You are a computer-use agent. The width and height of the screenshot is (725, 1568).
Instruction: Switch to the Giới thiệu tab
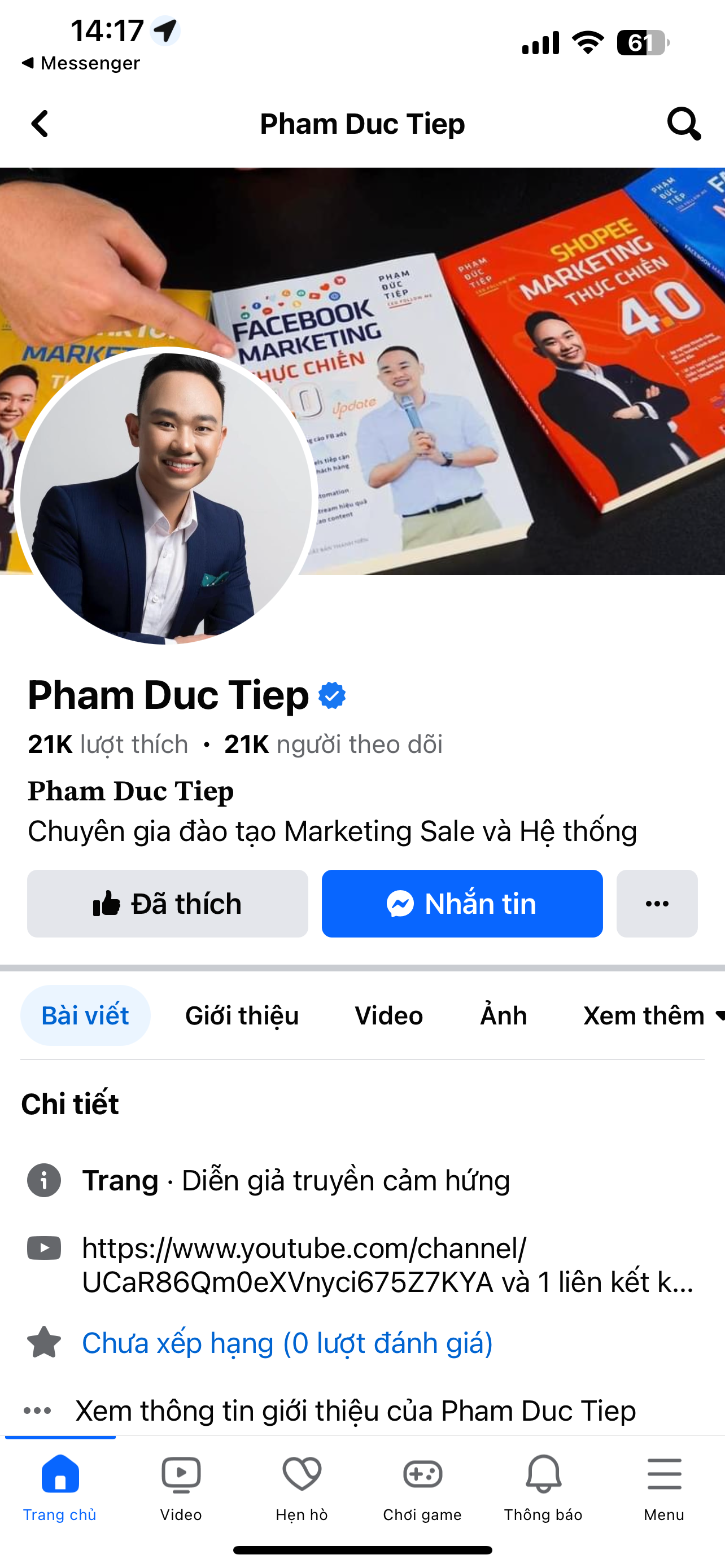[x=242, y=1015]
